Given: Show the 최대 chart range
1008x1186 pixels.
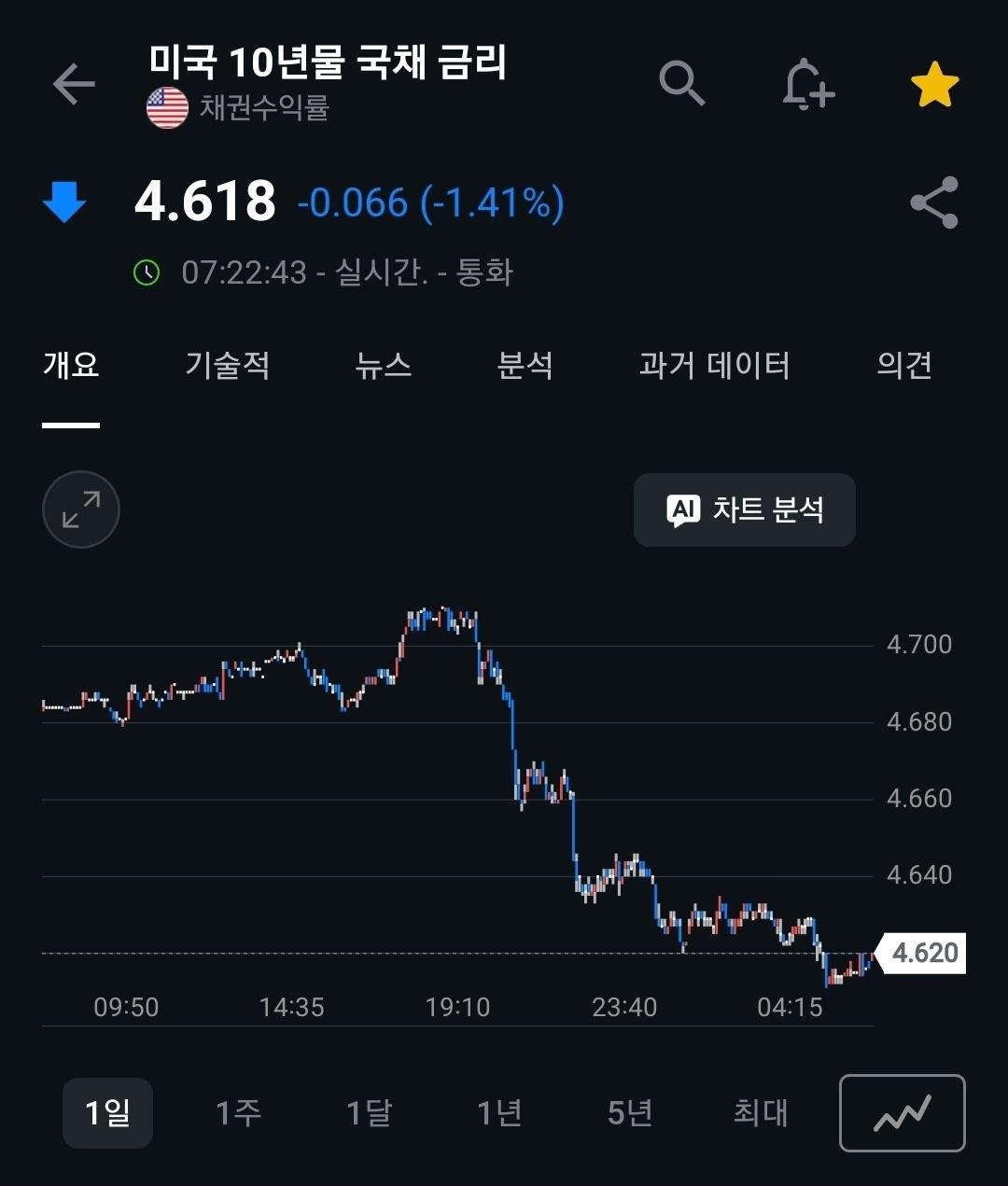Looking at the screenshot, I should 761,1112.
